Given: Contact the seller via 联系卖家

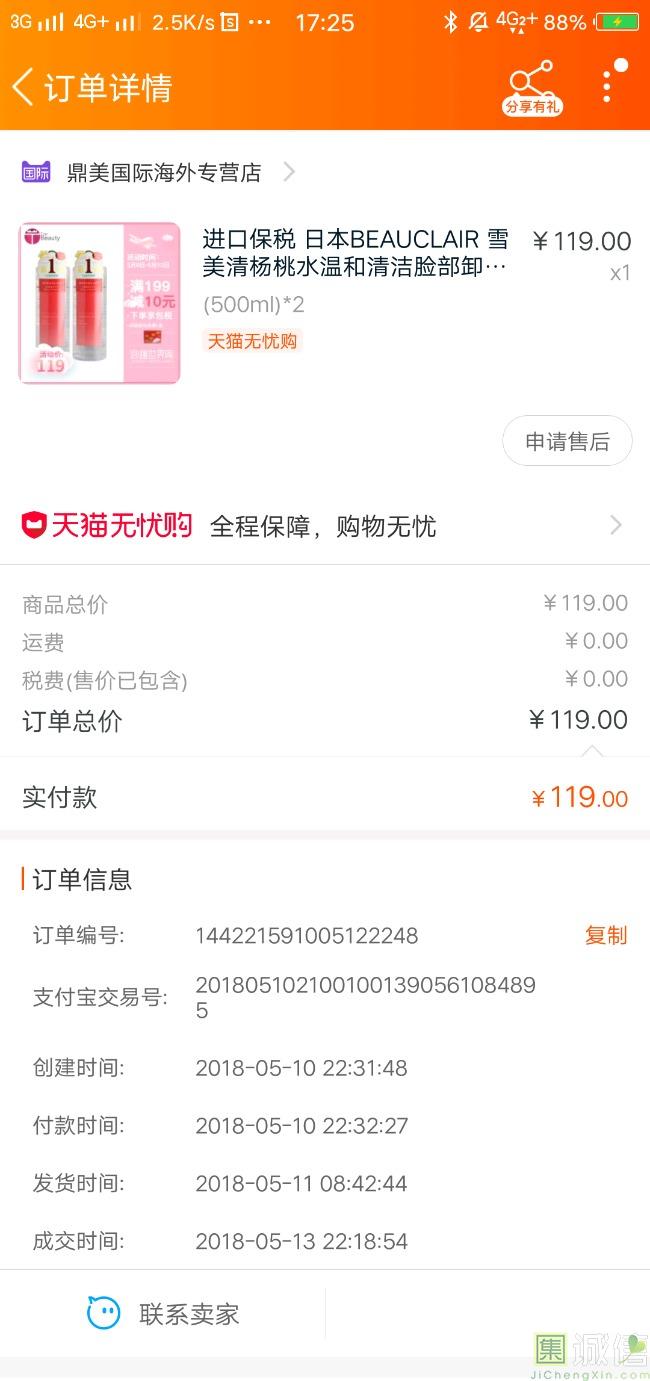Looking at the screenshot, I should tap(163, 1314).
